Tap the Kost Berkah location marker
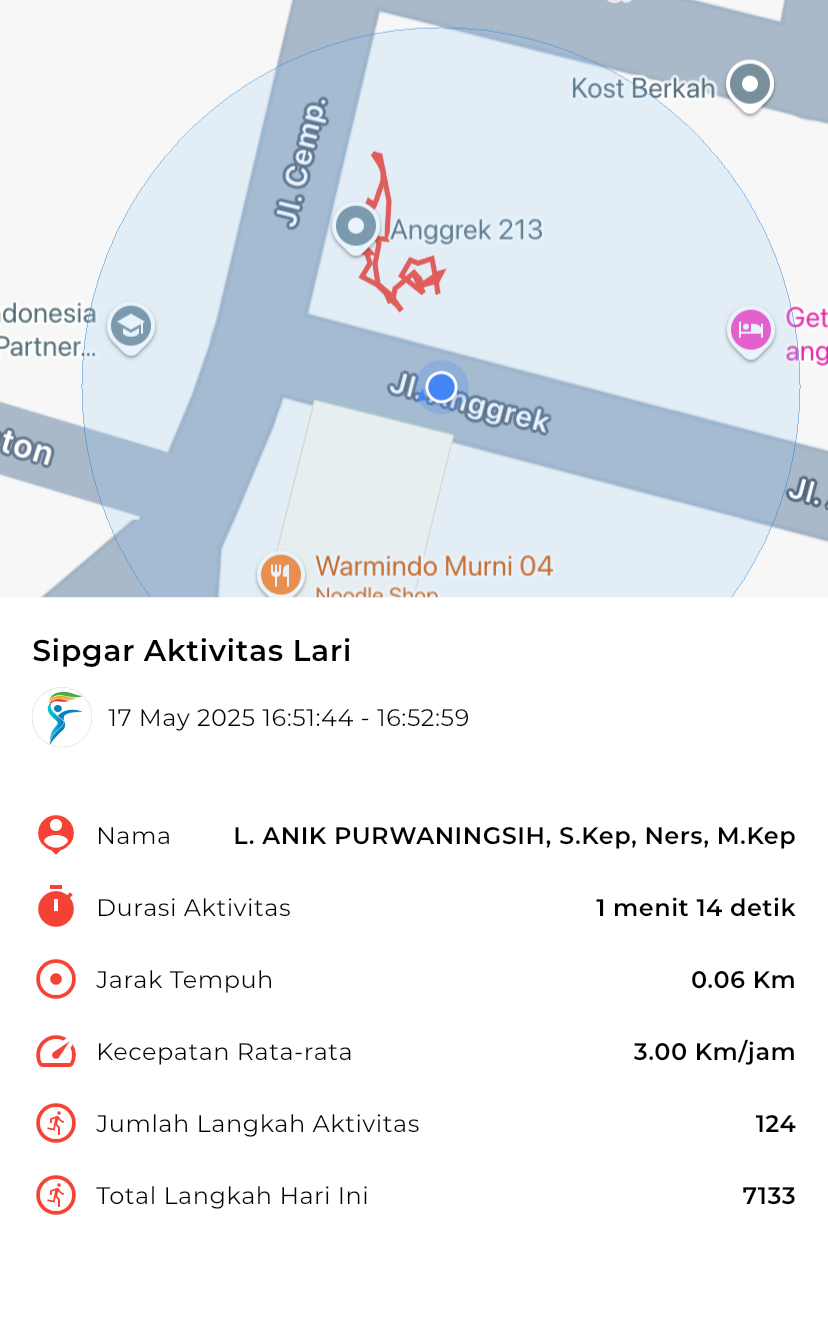828x1328 pixels. pyautogui.click(x=750, y=86)
